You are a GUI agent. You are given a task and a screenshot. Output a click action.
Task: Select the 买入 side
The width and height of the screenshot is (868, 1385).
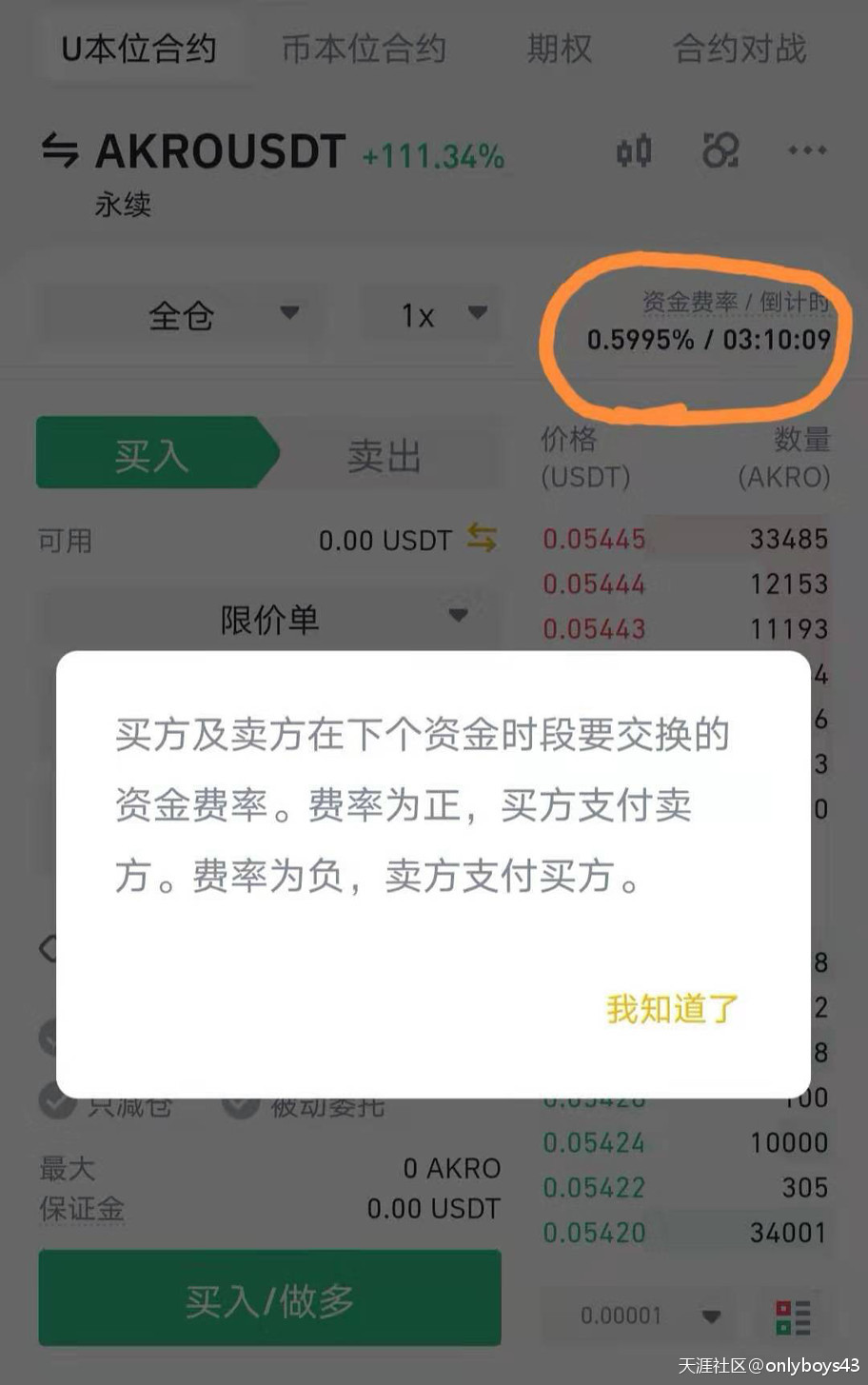pos(152,455)
